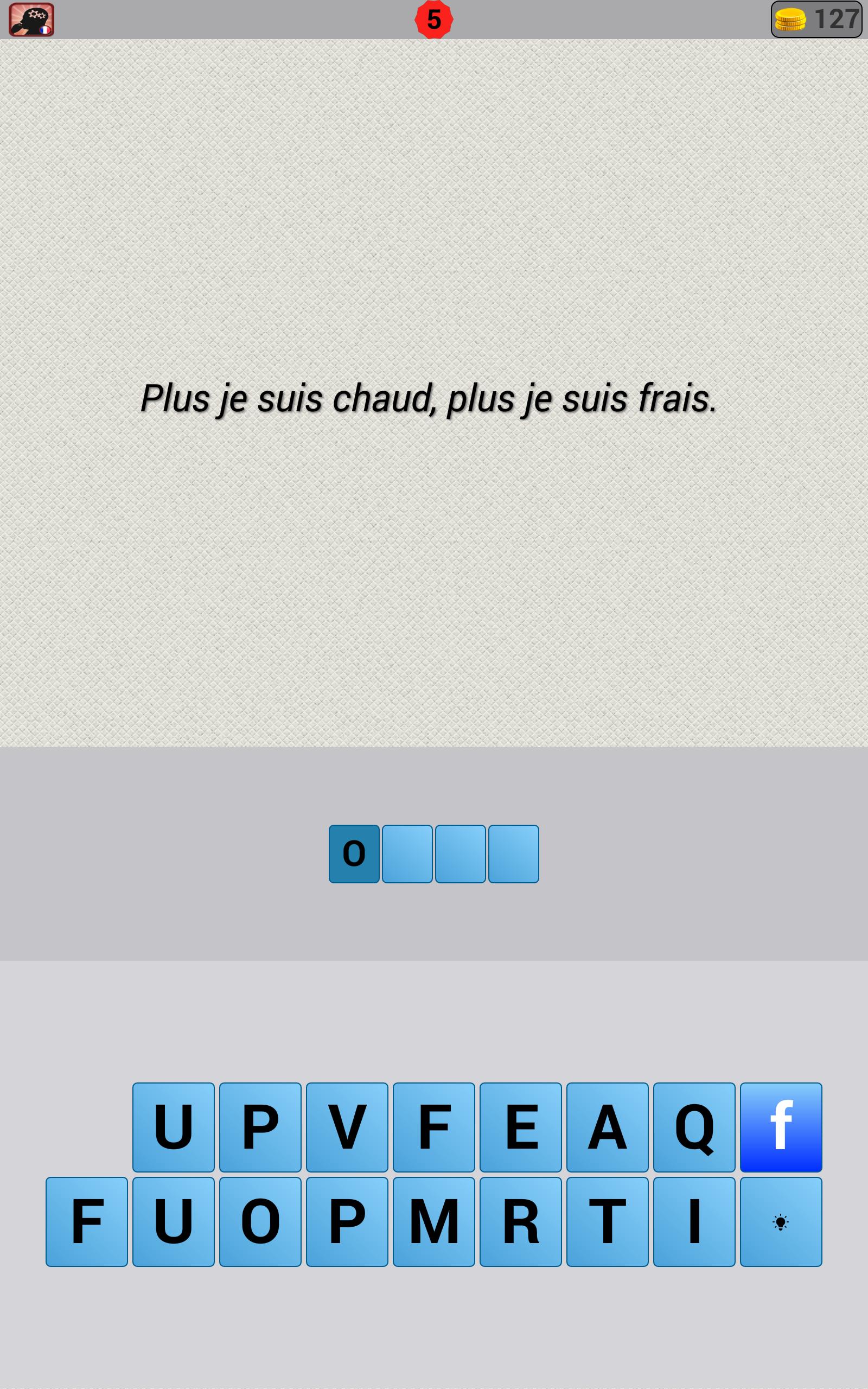Choose the letter R tile
Image resolution: width=868 pixels, height=1389 pixels.
pyautogui.click(x=520, y=1221)
